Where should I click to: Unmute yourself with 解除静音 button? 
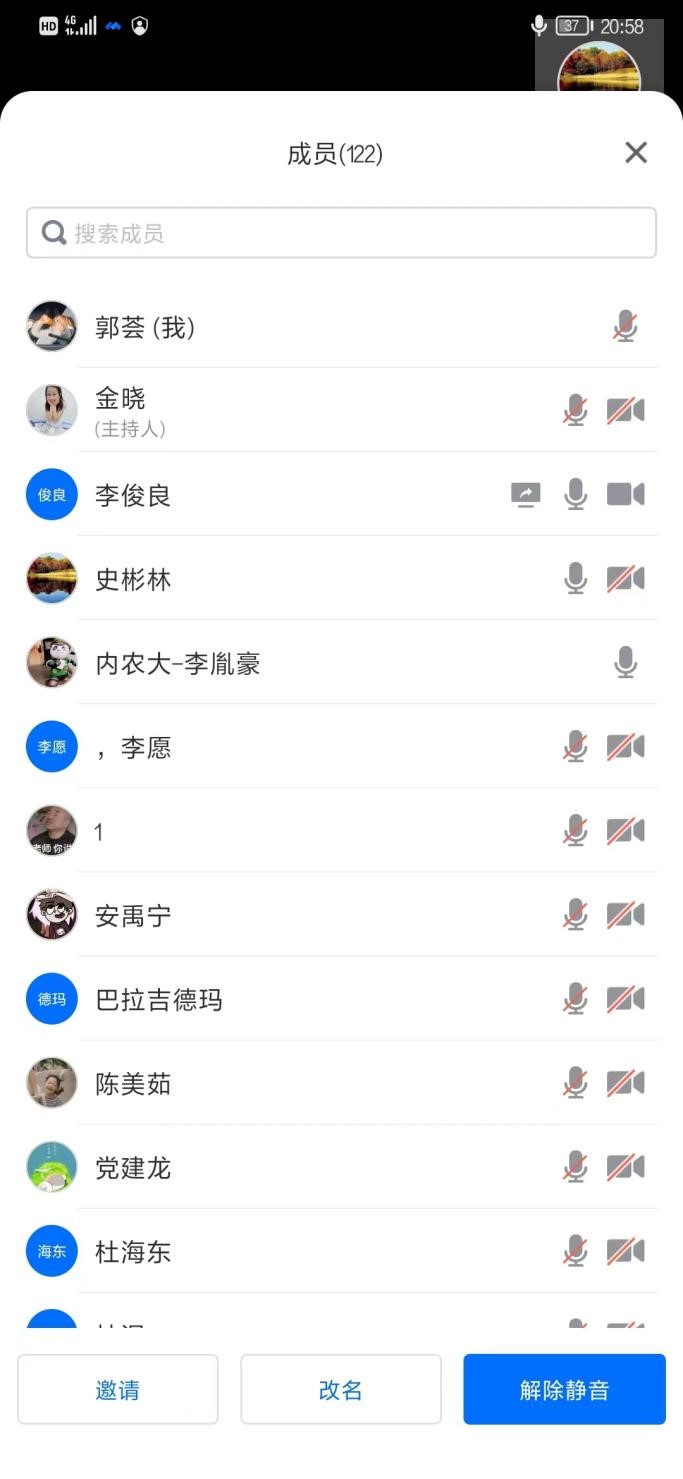pyautogui.click(x=564, y=1389)
